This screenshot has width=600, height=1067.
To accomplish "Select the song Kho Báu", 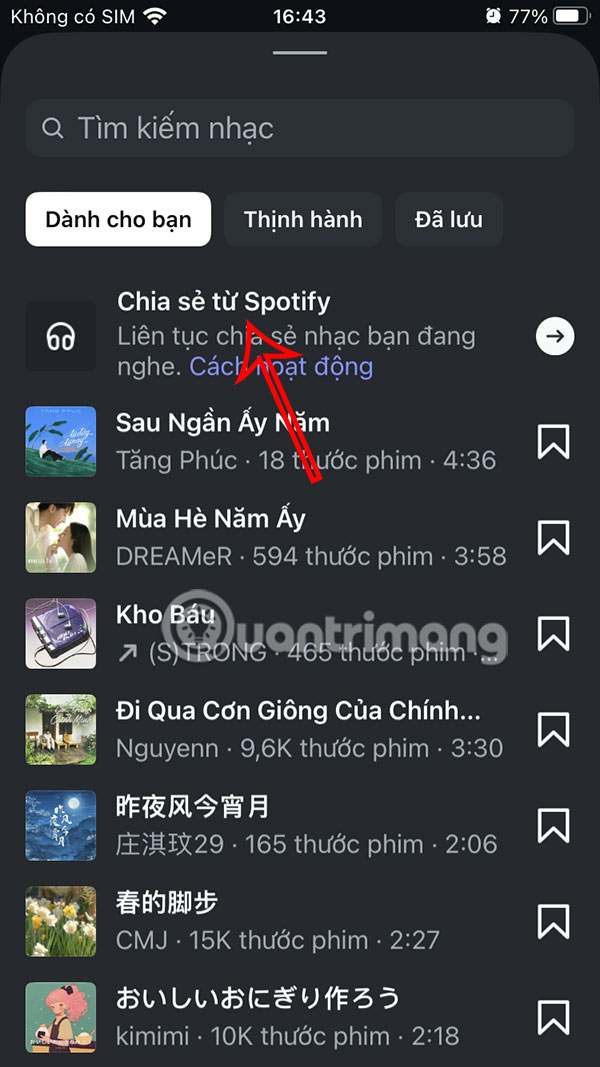I will pos(300,633).
